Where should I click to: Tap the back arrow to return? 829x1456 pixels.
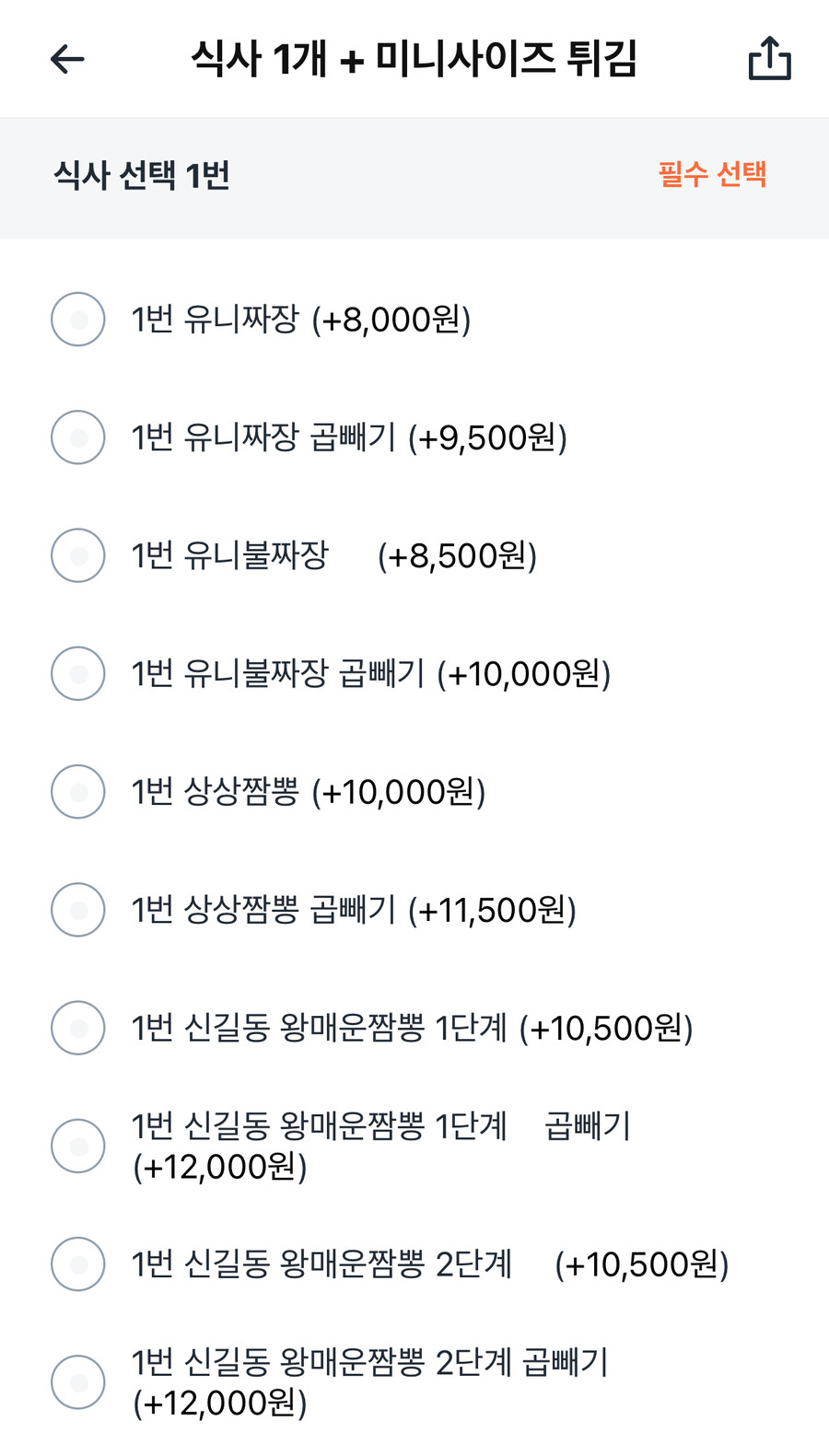click(65, 59)
